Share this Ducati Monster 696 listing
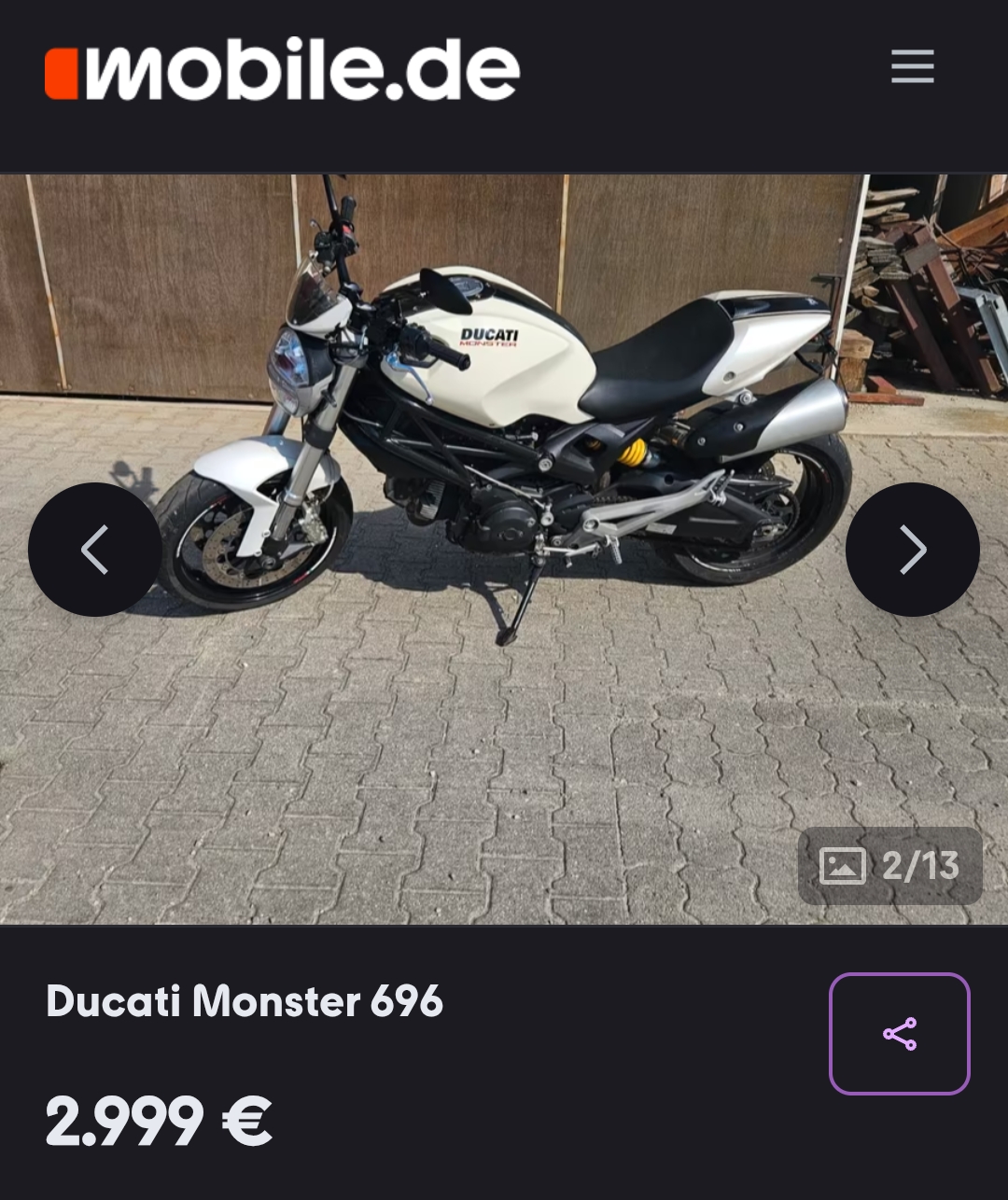Image resolution: width=1008 pixels, height=1200 pixels. (x=899, y=1034)
